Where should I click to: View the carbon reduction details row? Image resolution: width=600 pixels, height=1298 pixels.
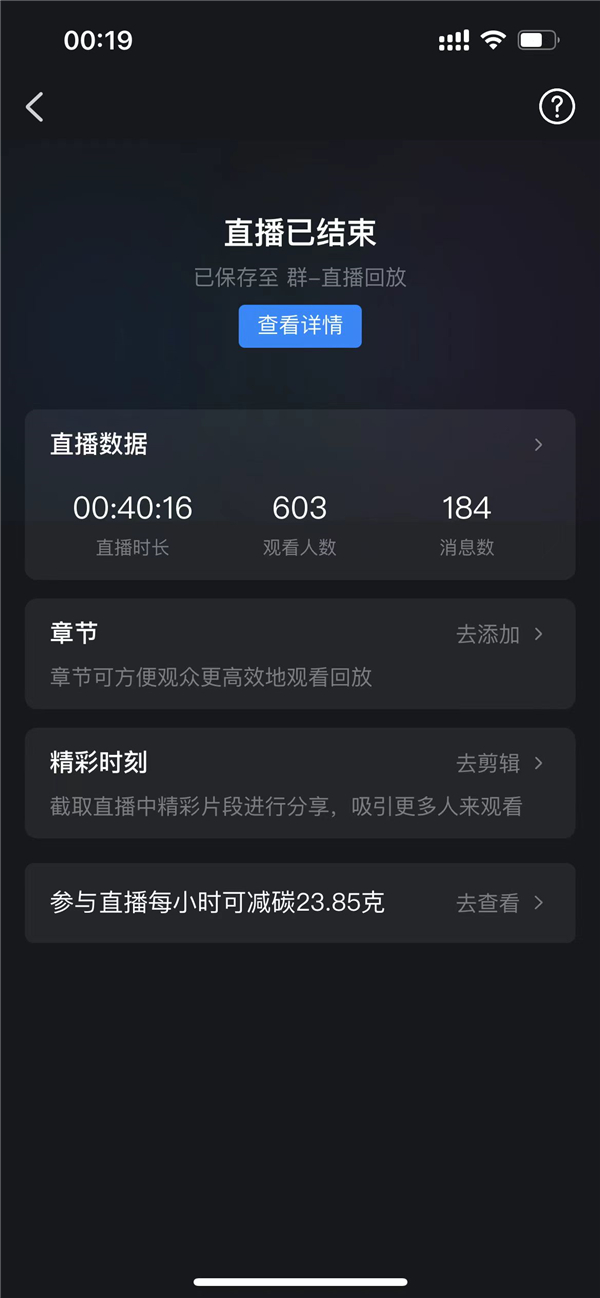click(300, 903)
